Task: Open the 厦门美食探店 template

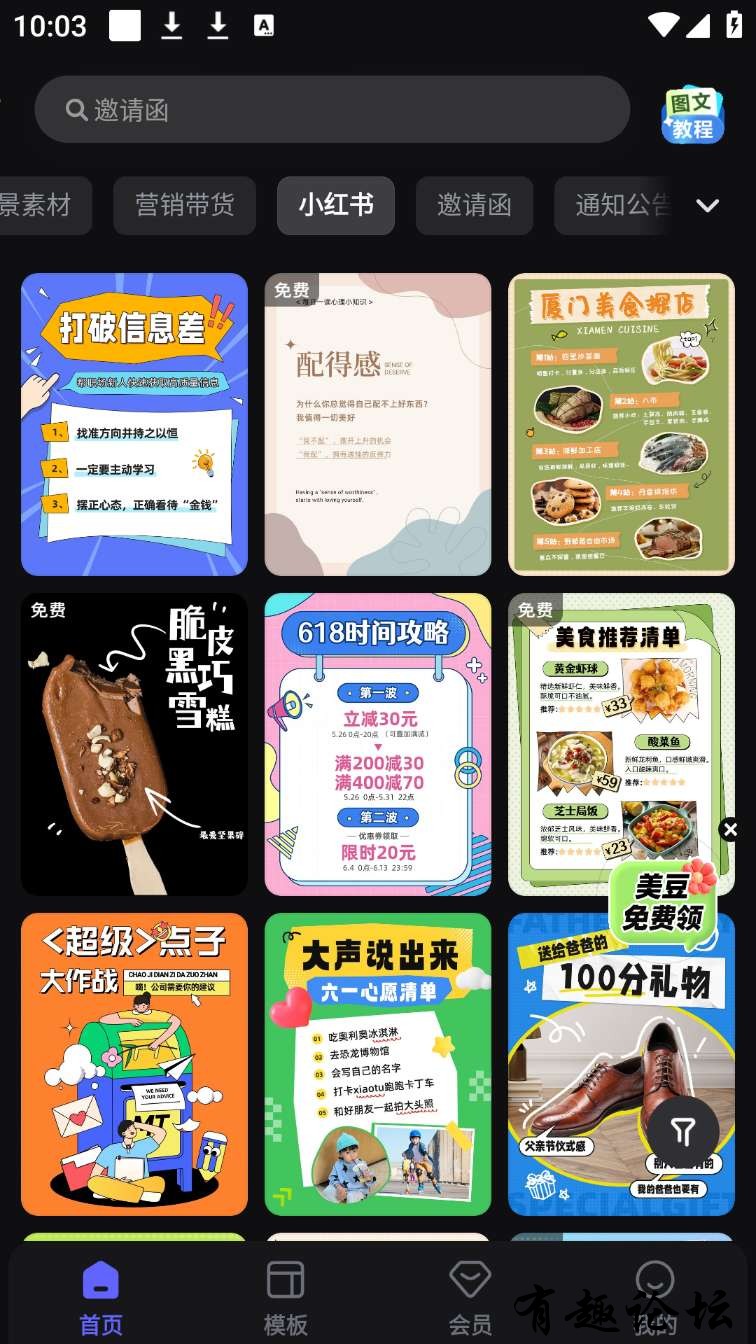Action: [621, 424]
